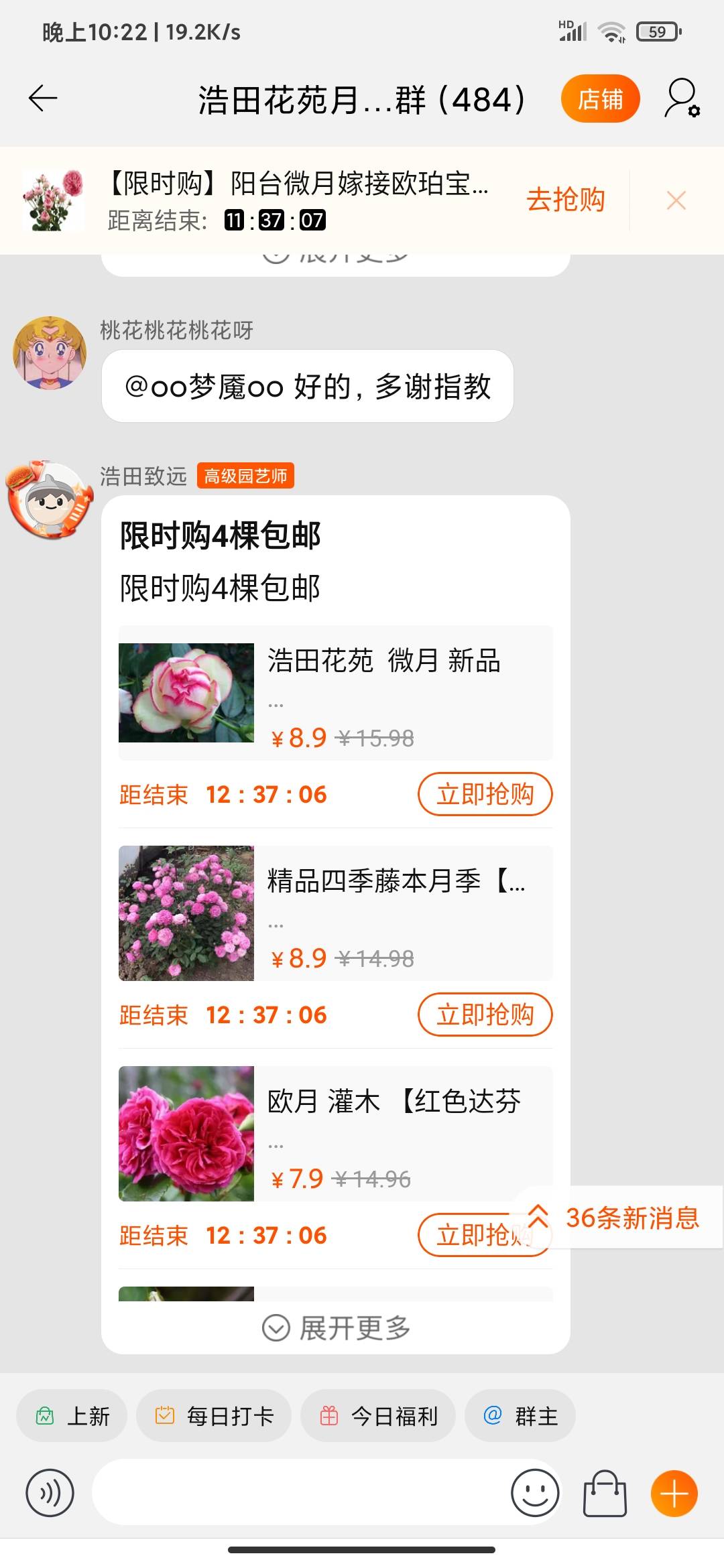This screenshot has width=724, height=1568.
Task: Open the 欧月 灌木 红色达芬 product card
Action: click(x=335, y=1132)
